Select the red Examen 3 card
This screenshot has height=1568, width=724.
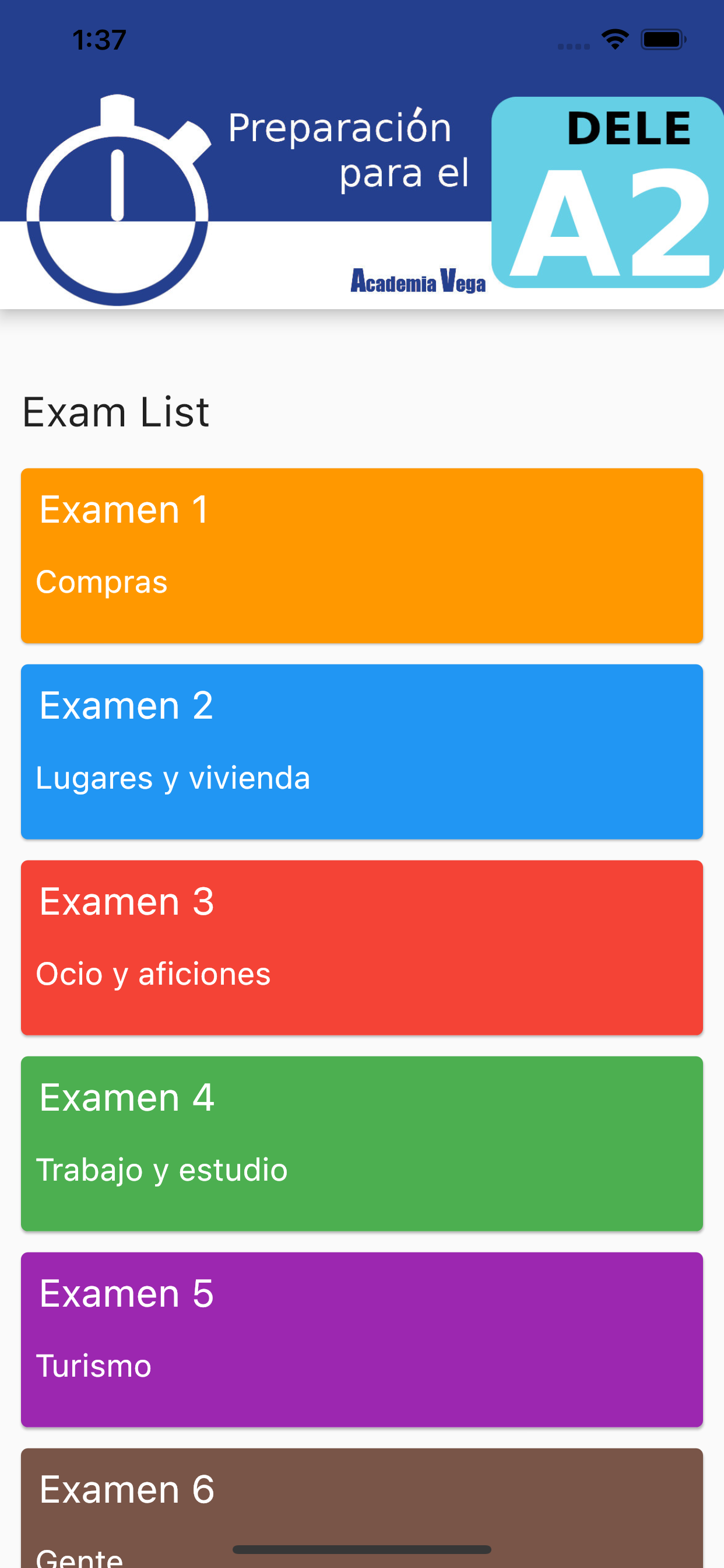(x=361, y=947)
